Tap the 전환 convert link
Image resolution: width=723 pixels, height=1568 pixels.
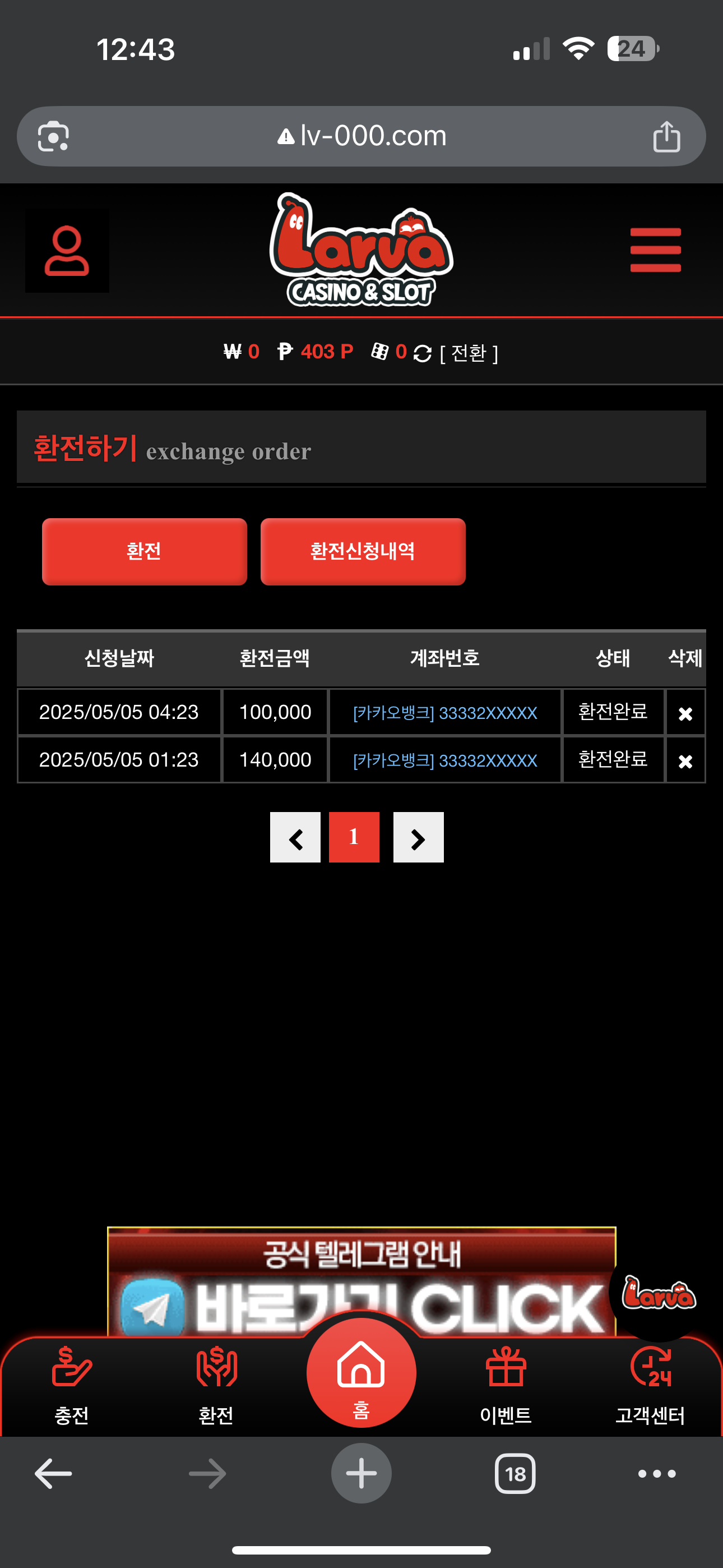tap(468, 353)
